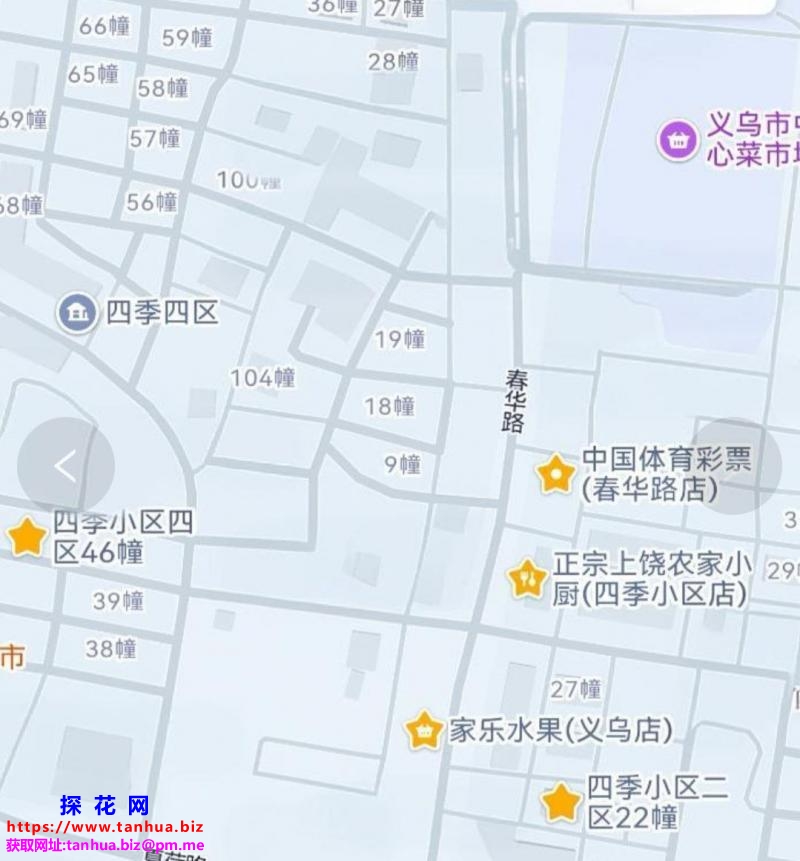Image resolution: width=800 pixels, height=861 pixels.
Task: Go to the next image
Action: (735, 466)
